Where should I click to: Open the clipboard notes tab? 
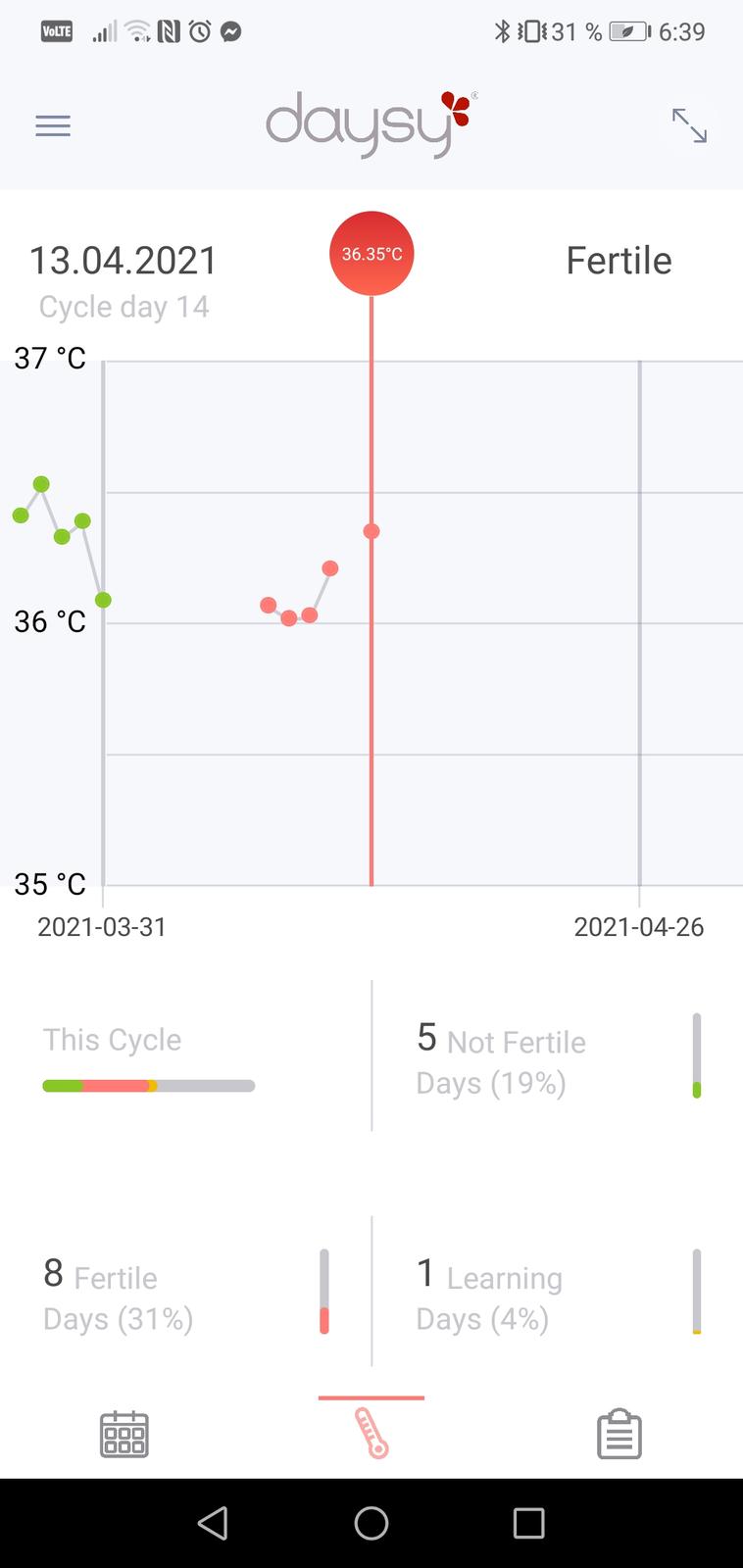tap(619, 1435)
